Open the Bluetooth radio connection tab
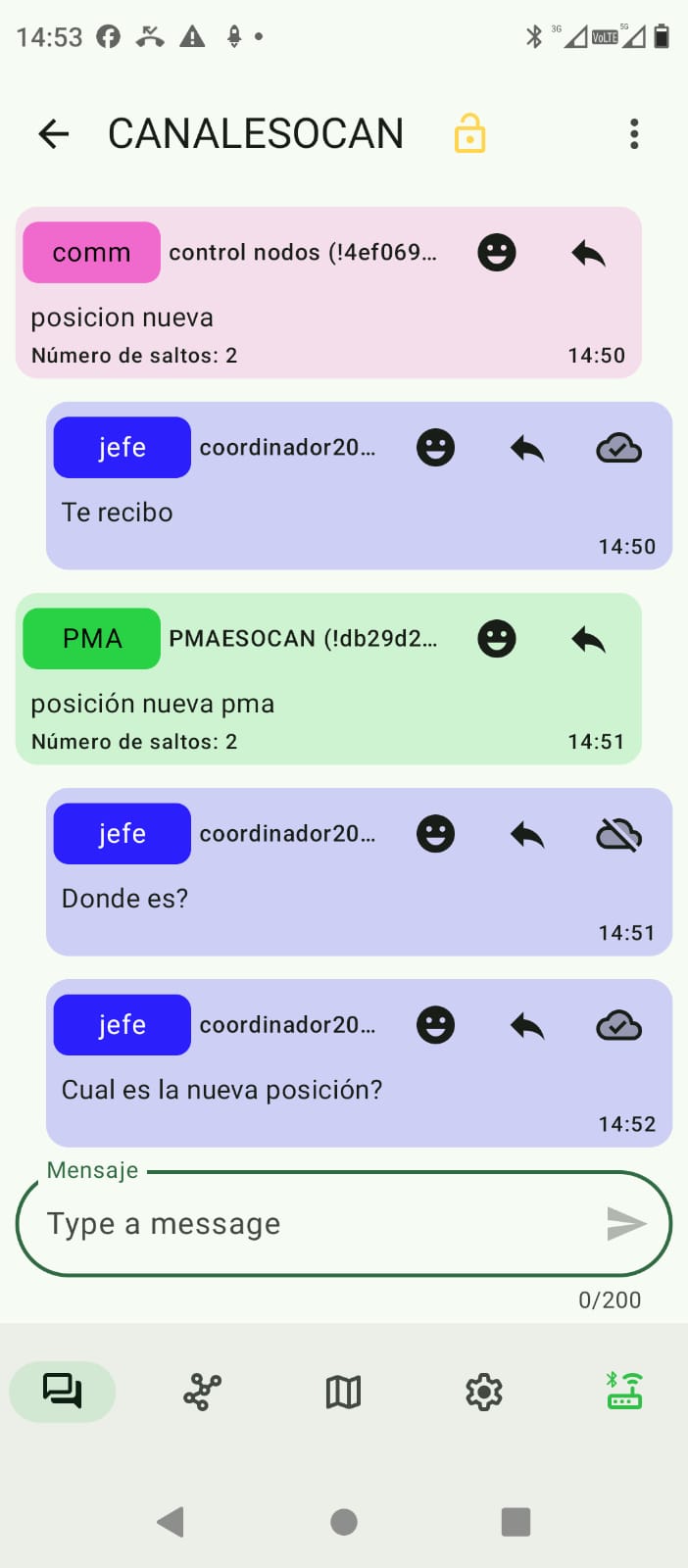 coord(624,1392)
